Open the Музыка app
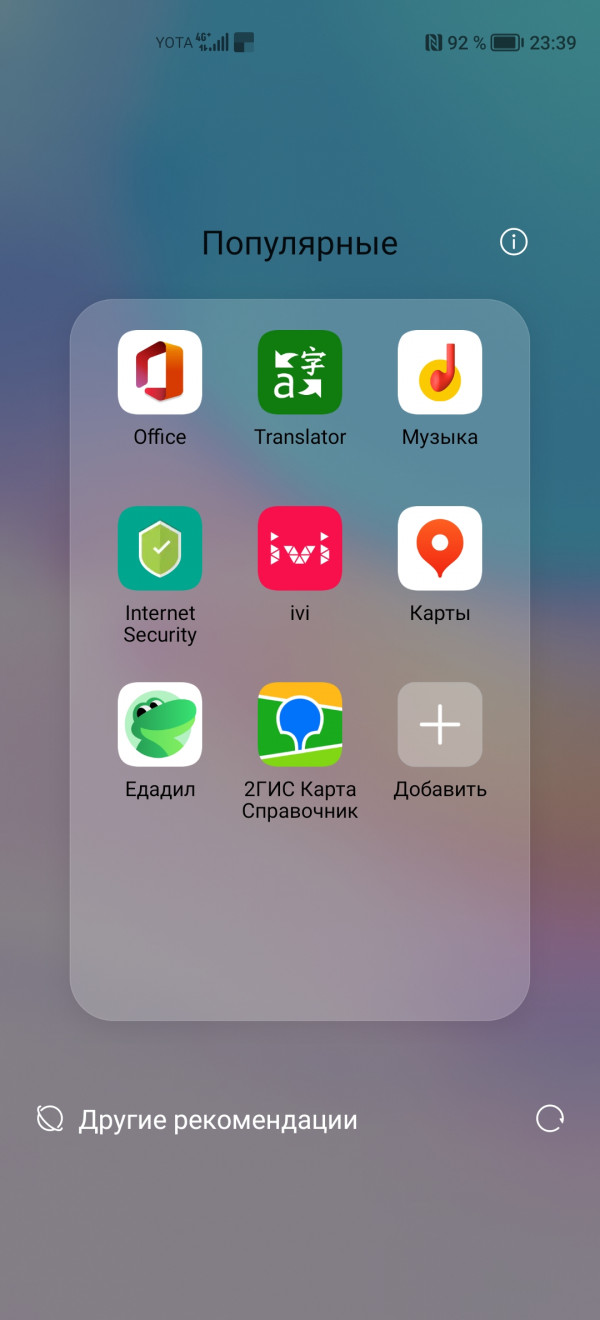Screen dimensions: 600x1320 pyautogui.click(x=440, y=372)
